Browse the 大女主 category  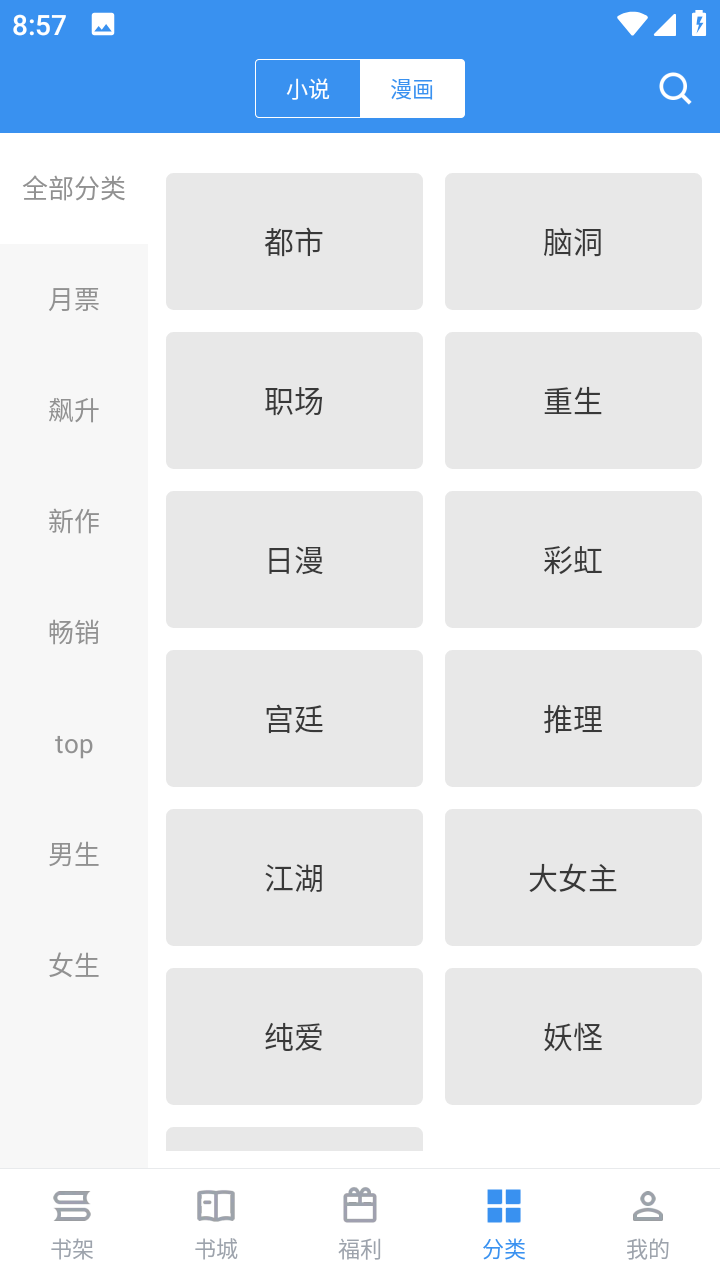[573, 877]
